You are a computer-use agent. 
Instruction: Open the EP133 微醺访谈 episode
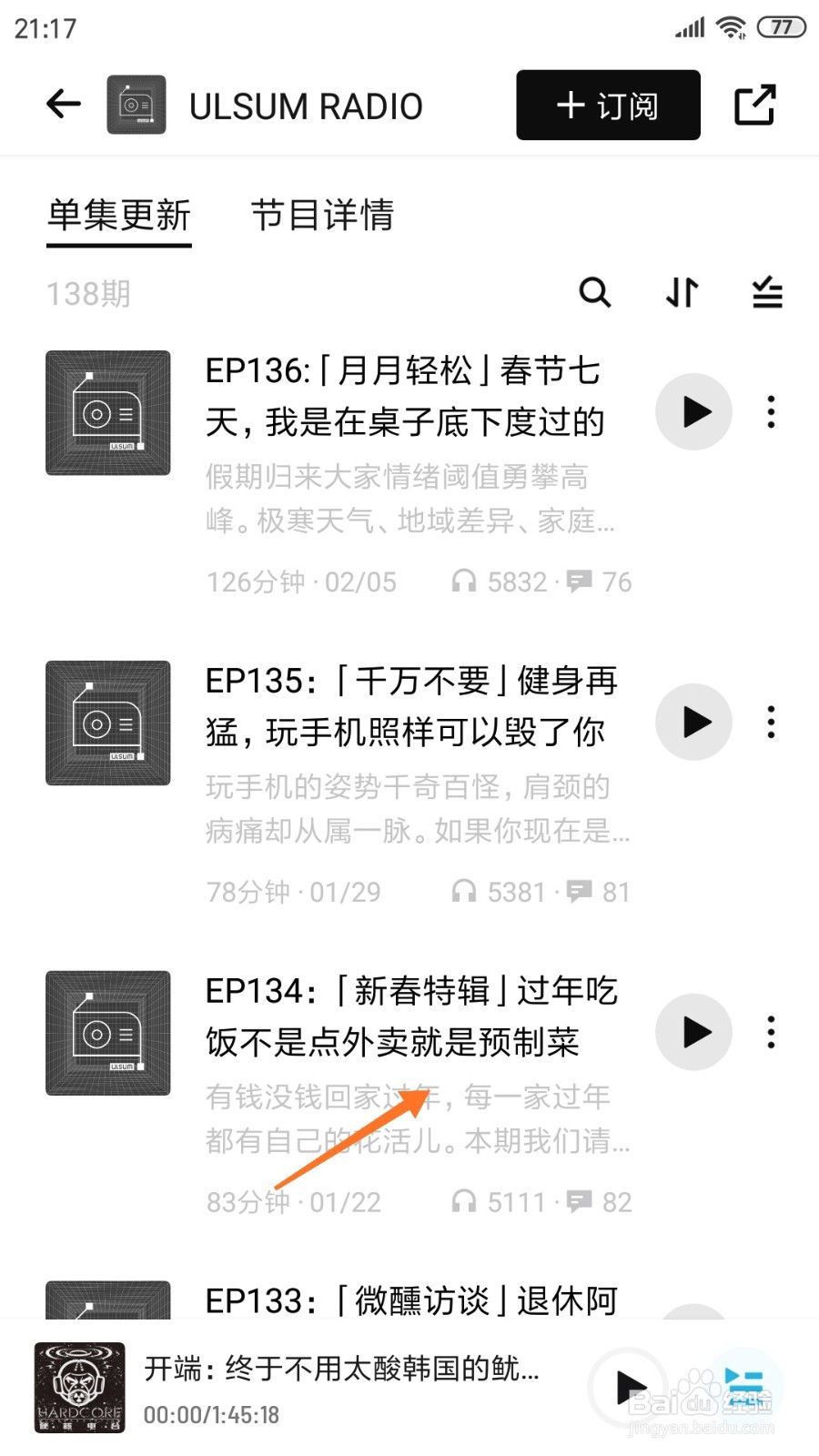click(411, 1300)
